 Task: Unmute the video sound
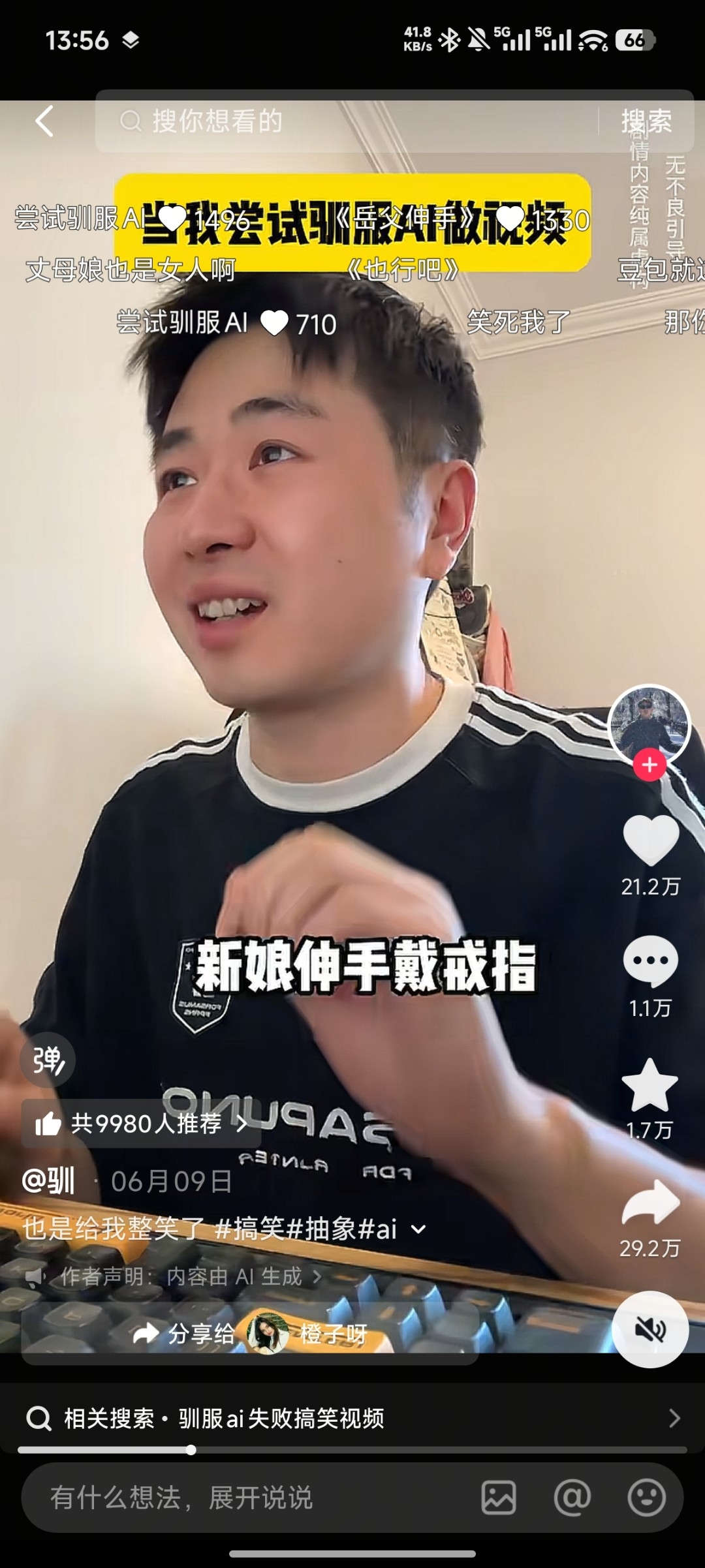pyautogui.click(x=650, y=1329)
